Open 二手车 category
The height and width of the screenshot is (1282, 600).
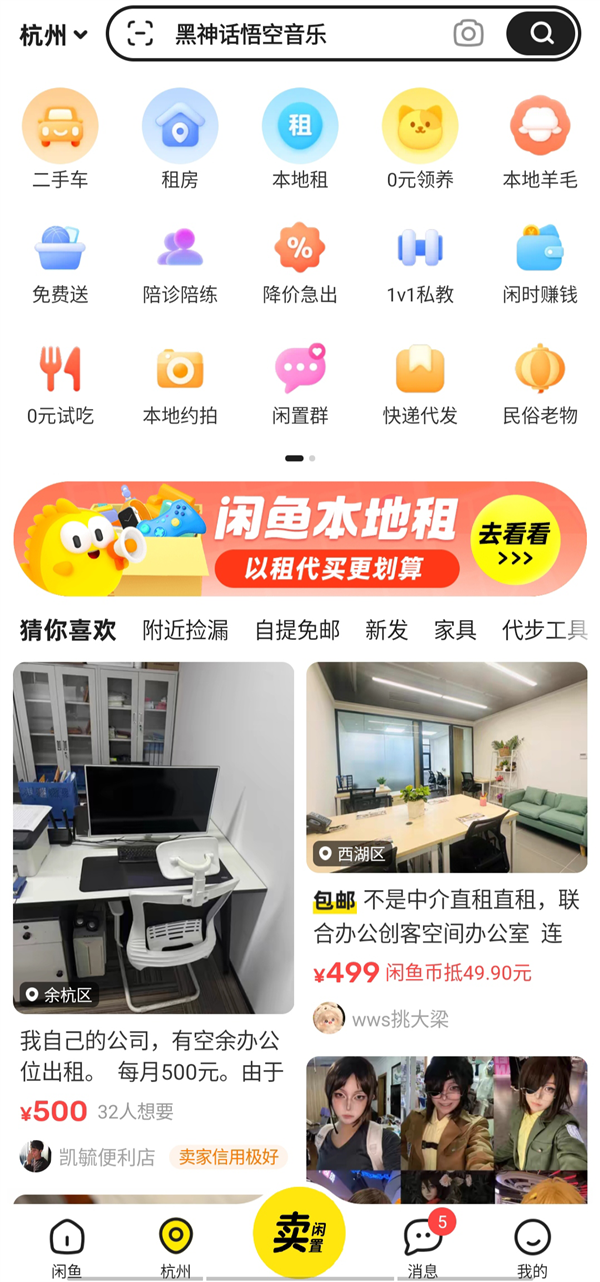point(60,139)
